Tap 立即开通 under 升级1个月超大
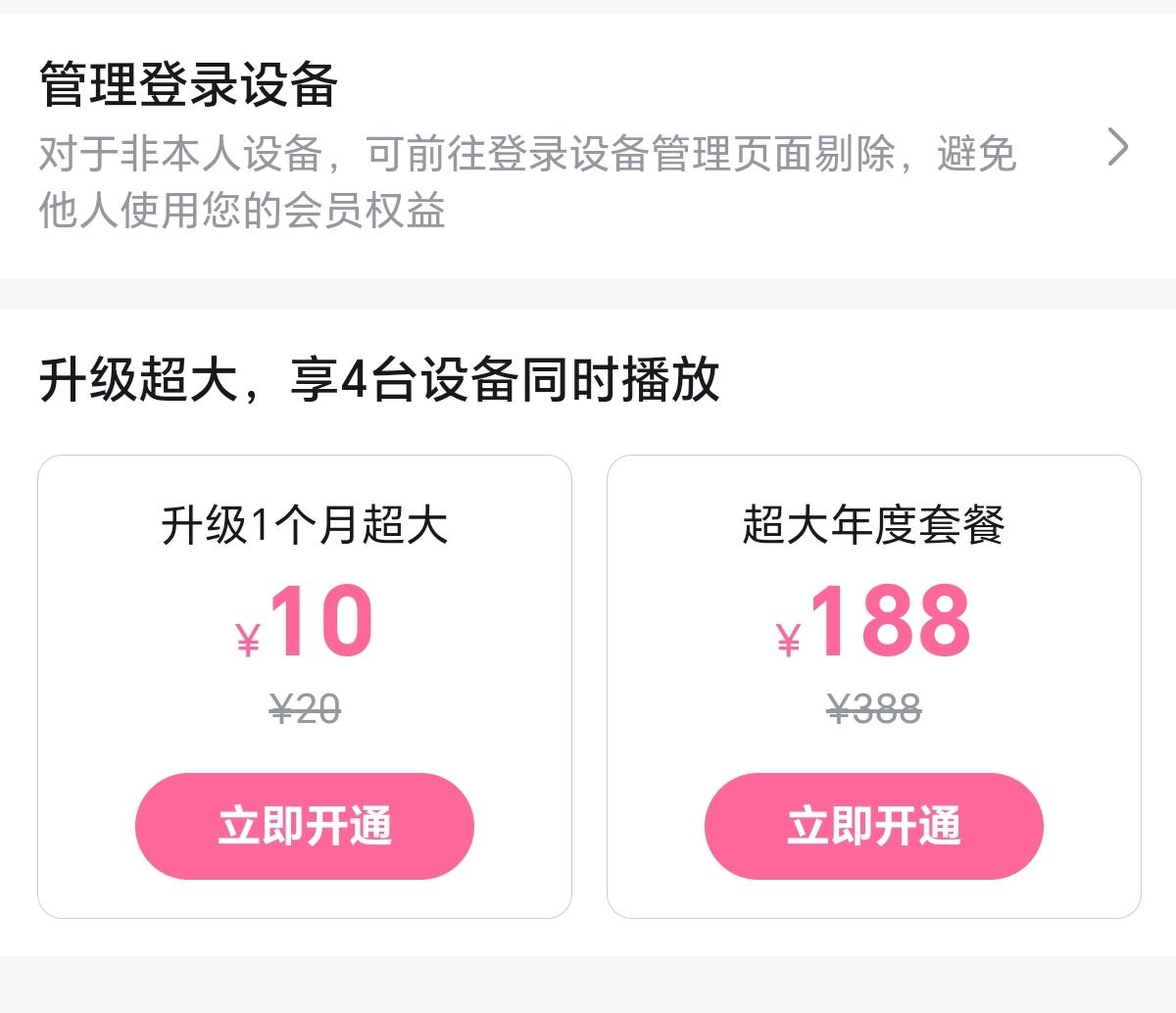 tap(305, 826)
